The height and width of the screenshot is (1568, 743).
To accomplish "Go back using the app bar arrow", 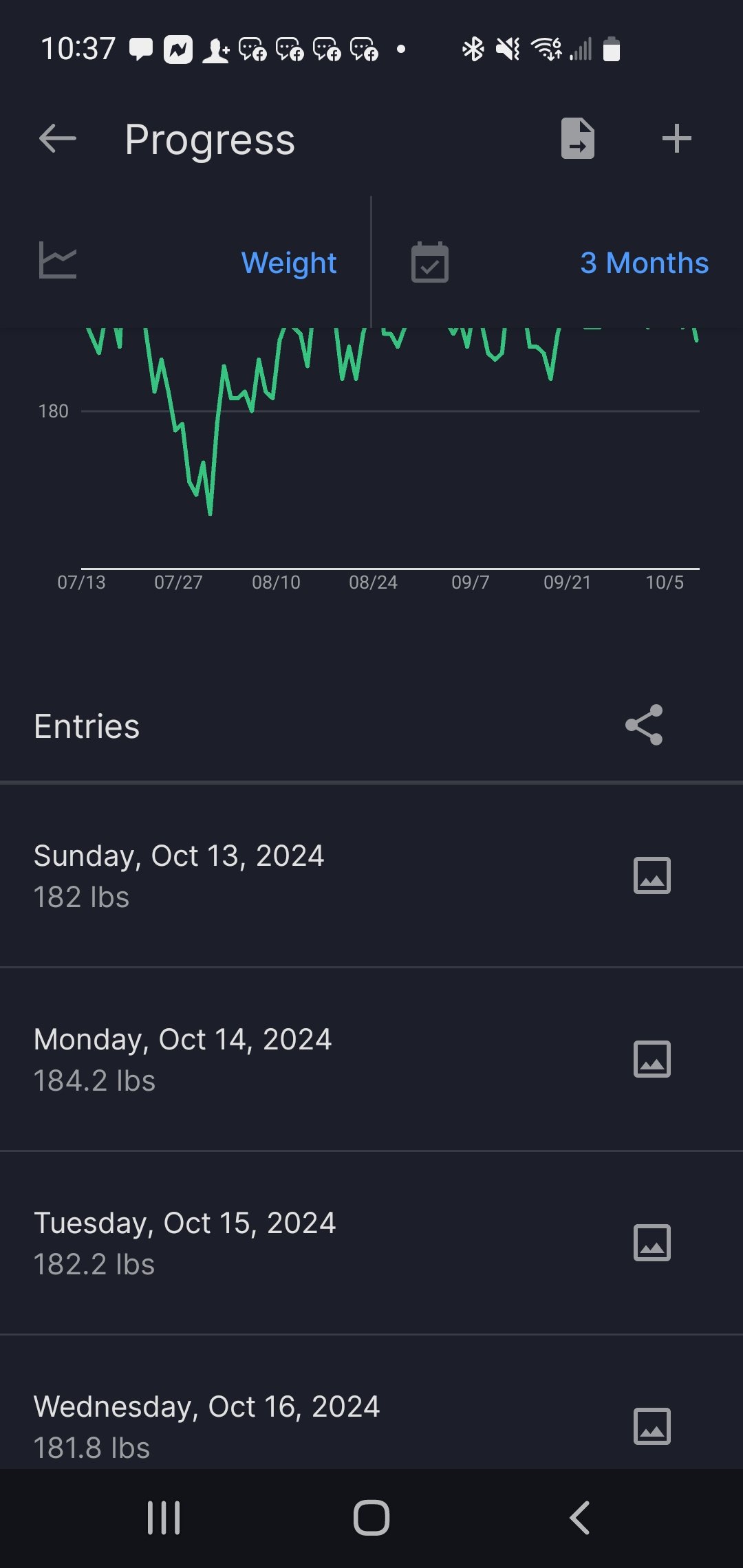I will click(58, 139).
